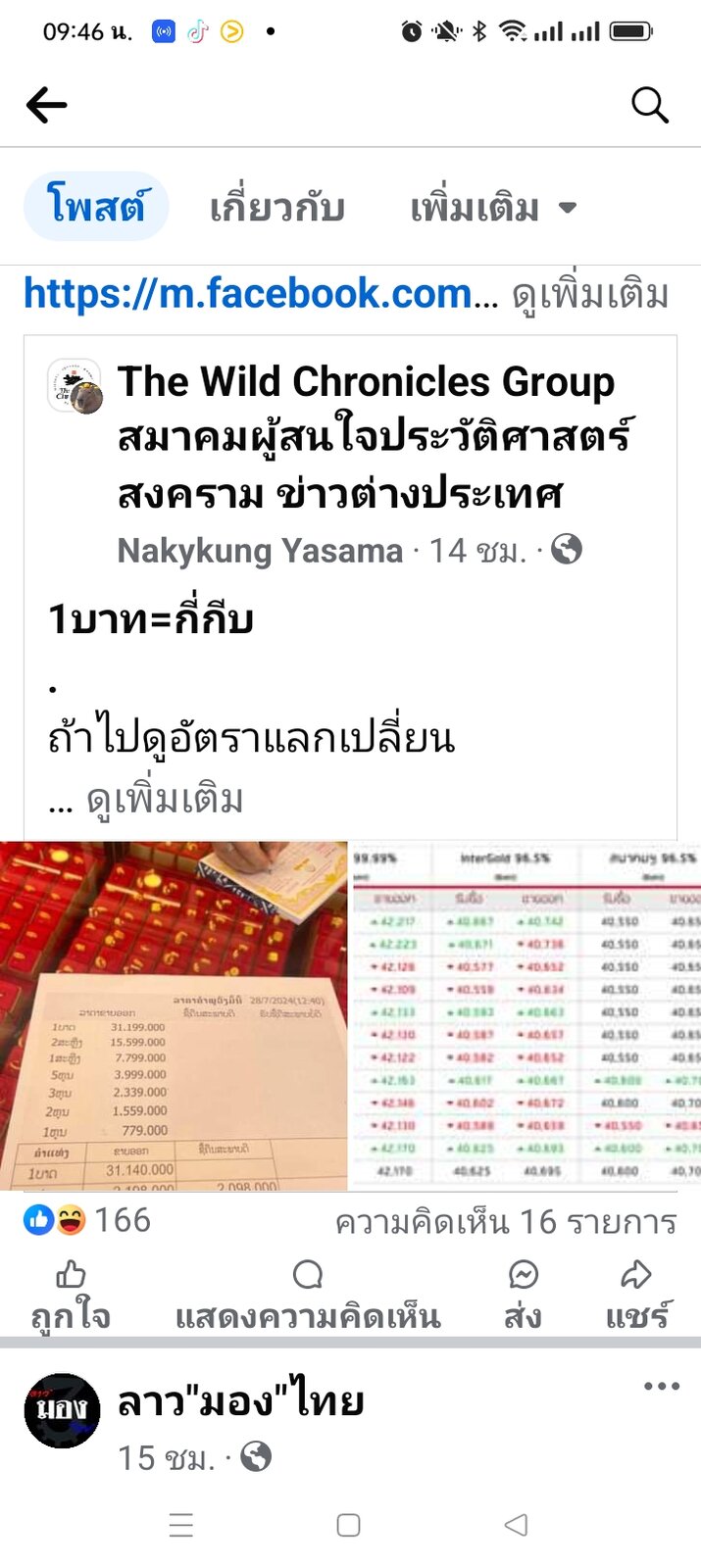The width and height of the screenshot is (701, 1568).
Task: Like the post with ถูกใจ
Action: [71, 1296]
